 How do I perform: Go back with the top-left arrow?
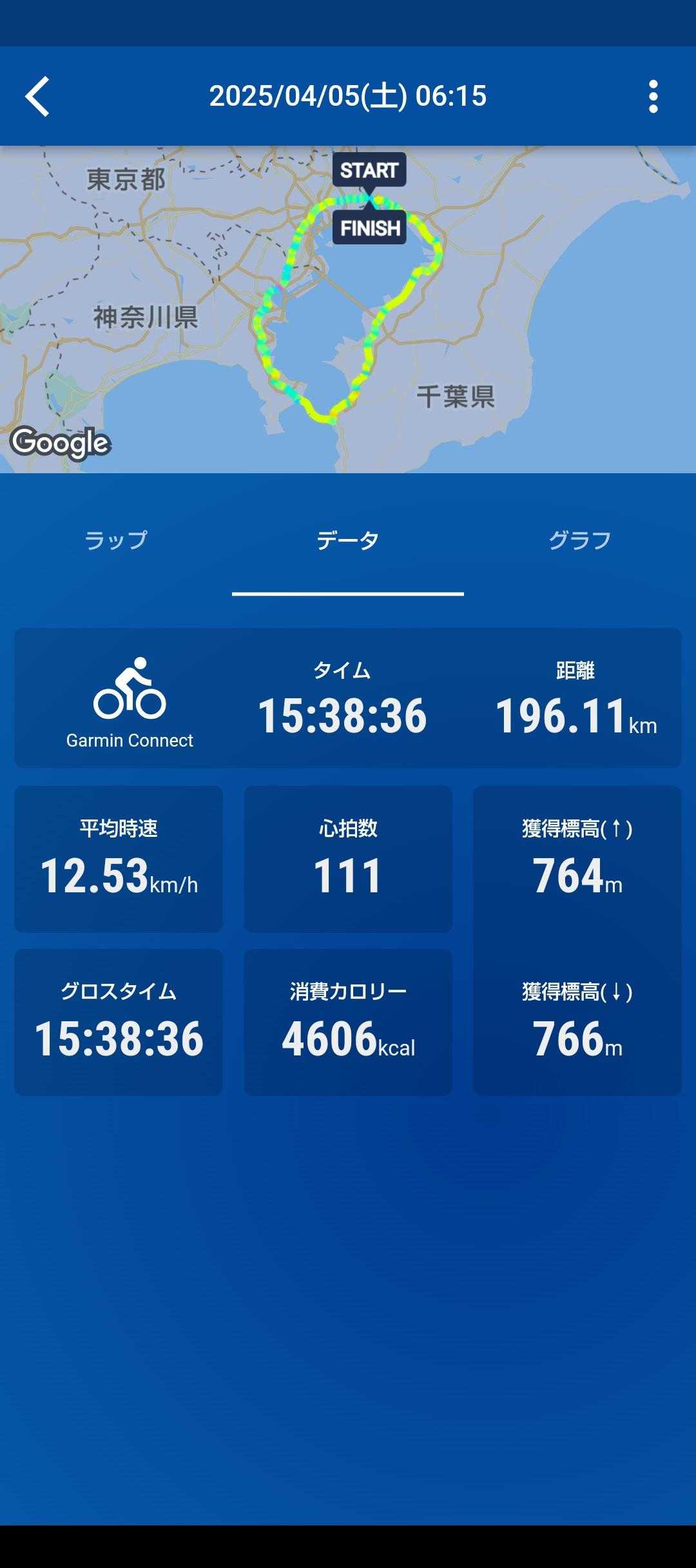pyautogui.click(x=37, y=97)
